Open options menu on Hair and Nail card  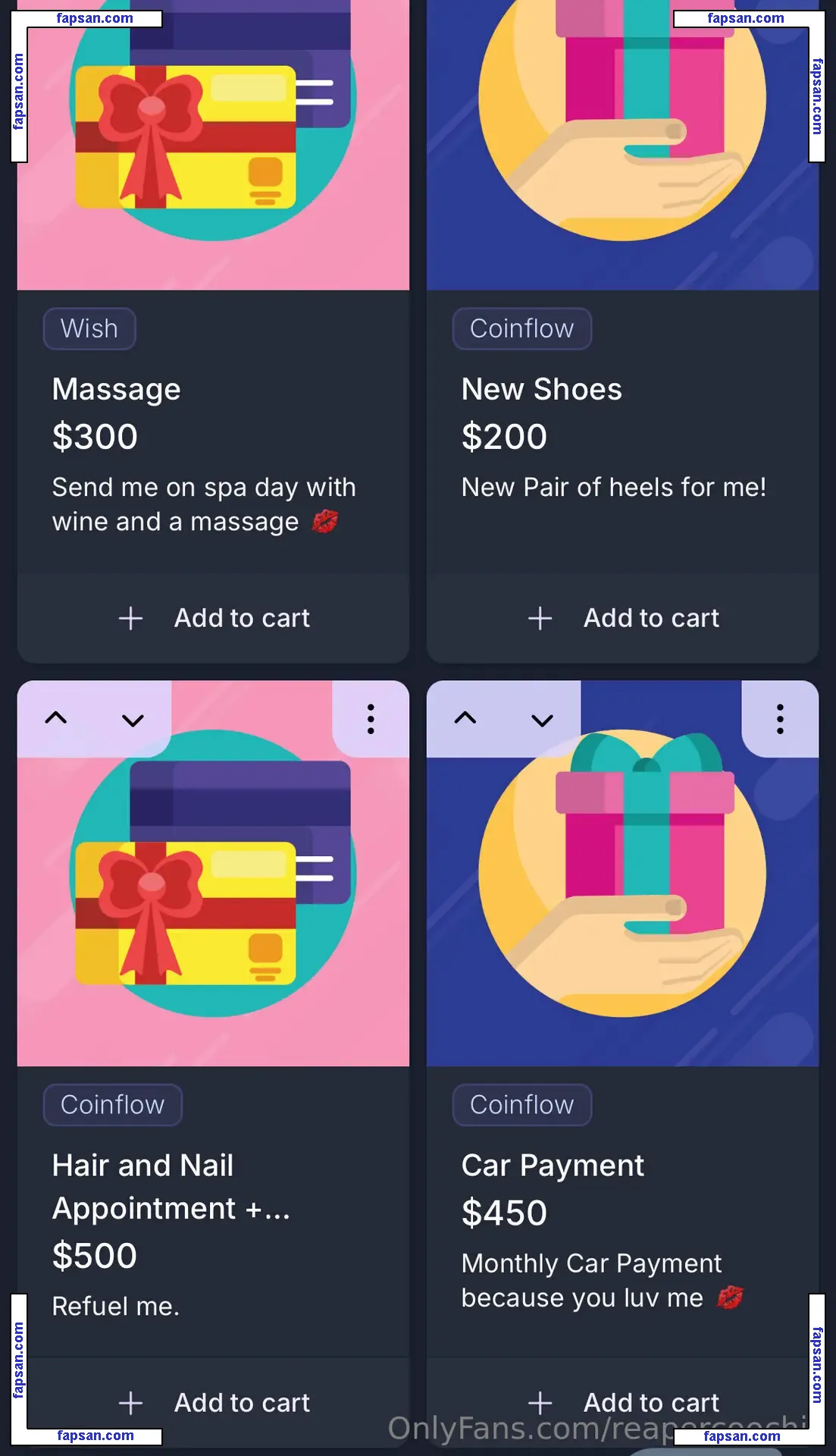[x=371, y=719]
